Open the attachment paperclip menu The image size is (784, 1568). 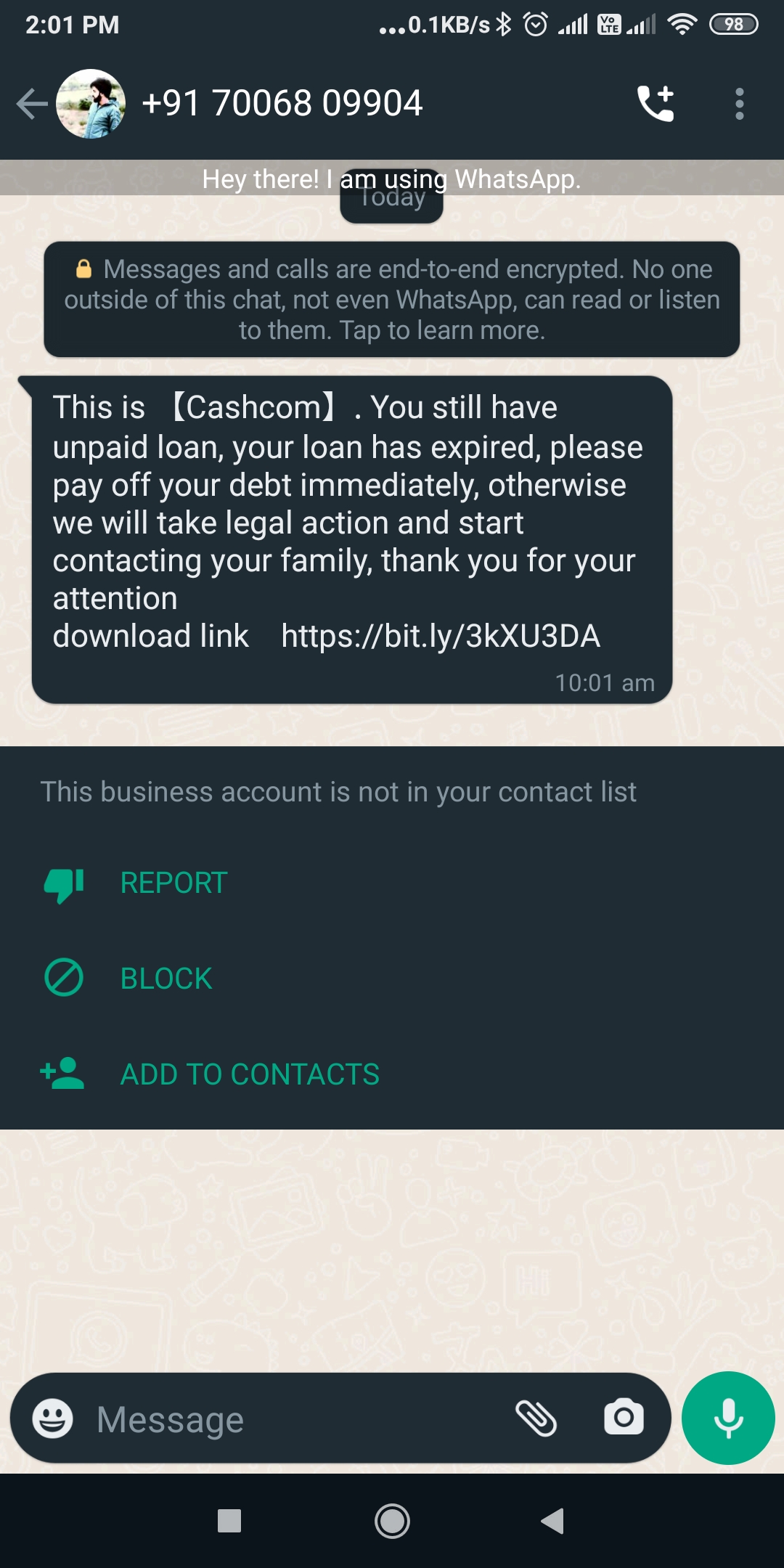click(x=536, y=1418)
